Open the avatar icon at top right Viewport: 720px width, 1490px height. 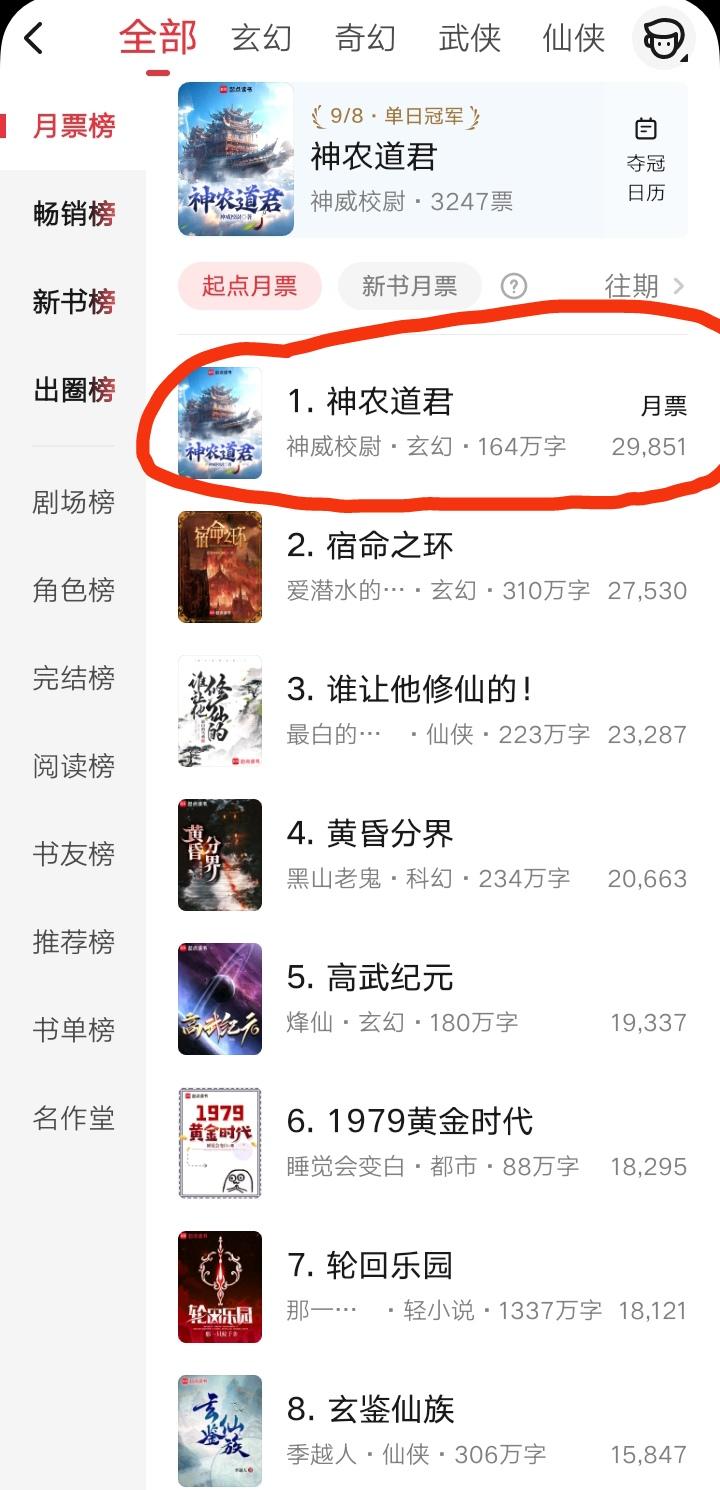(x=663, y=40)
